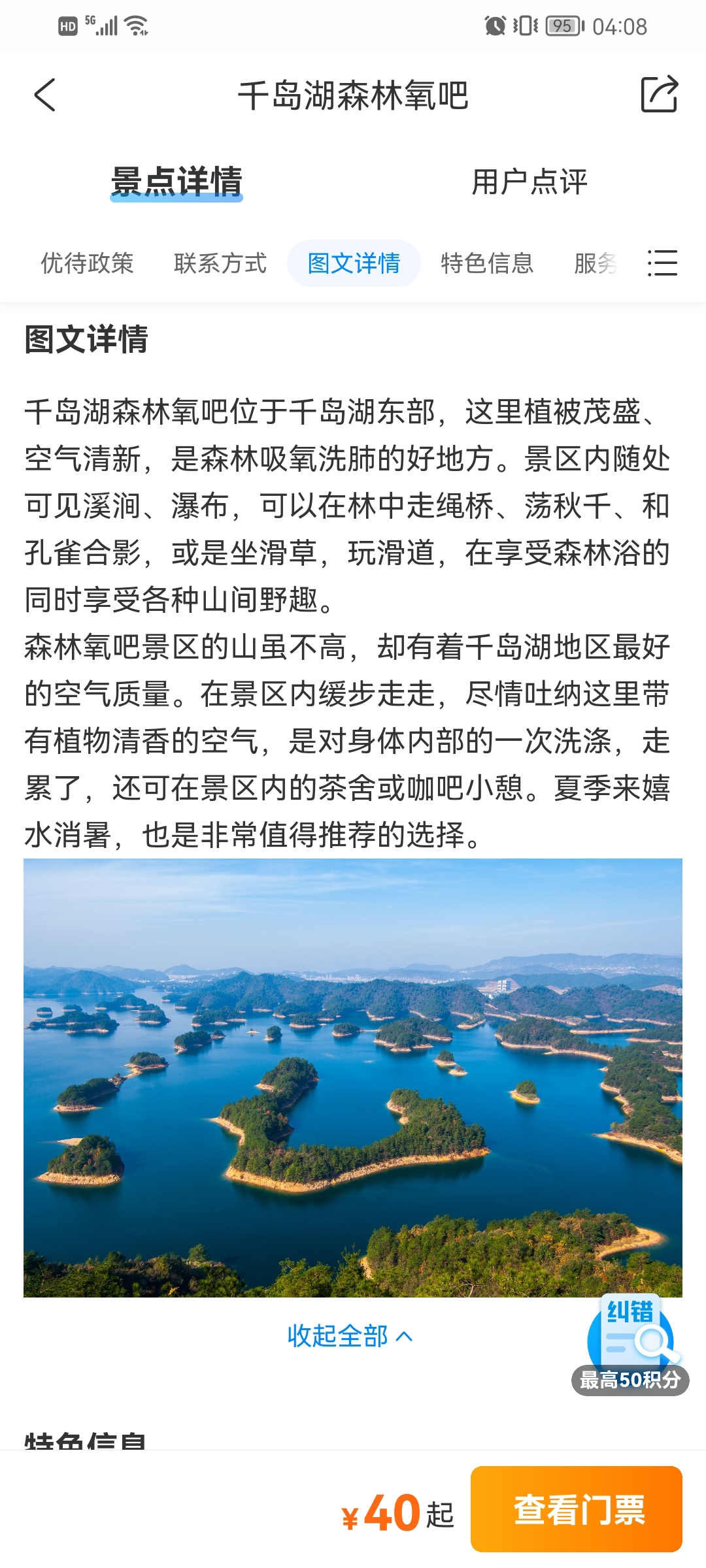Tap 查看门票 to view tickets

tap(577, 1509)
